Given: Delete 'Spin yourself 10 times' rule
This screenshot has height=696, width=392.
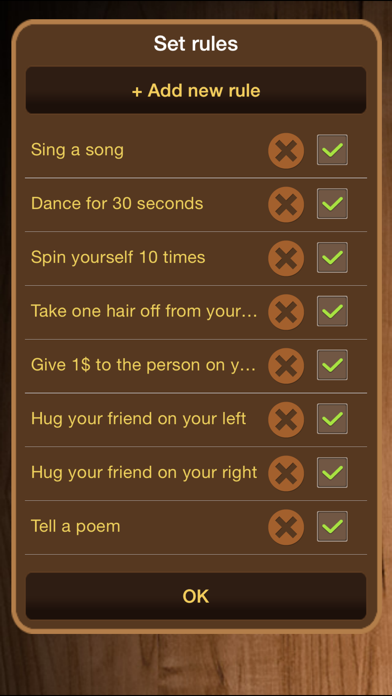Looking at the screenshot, I should point(286,258).
